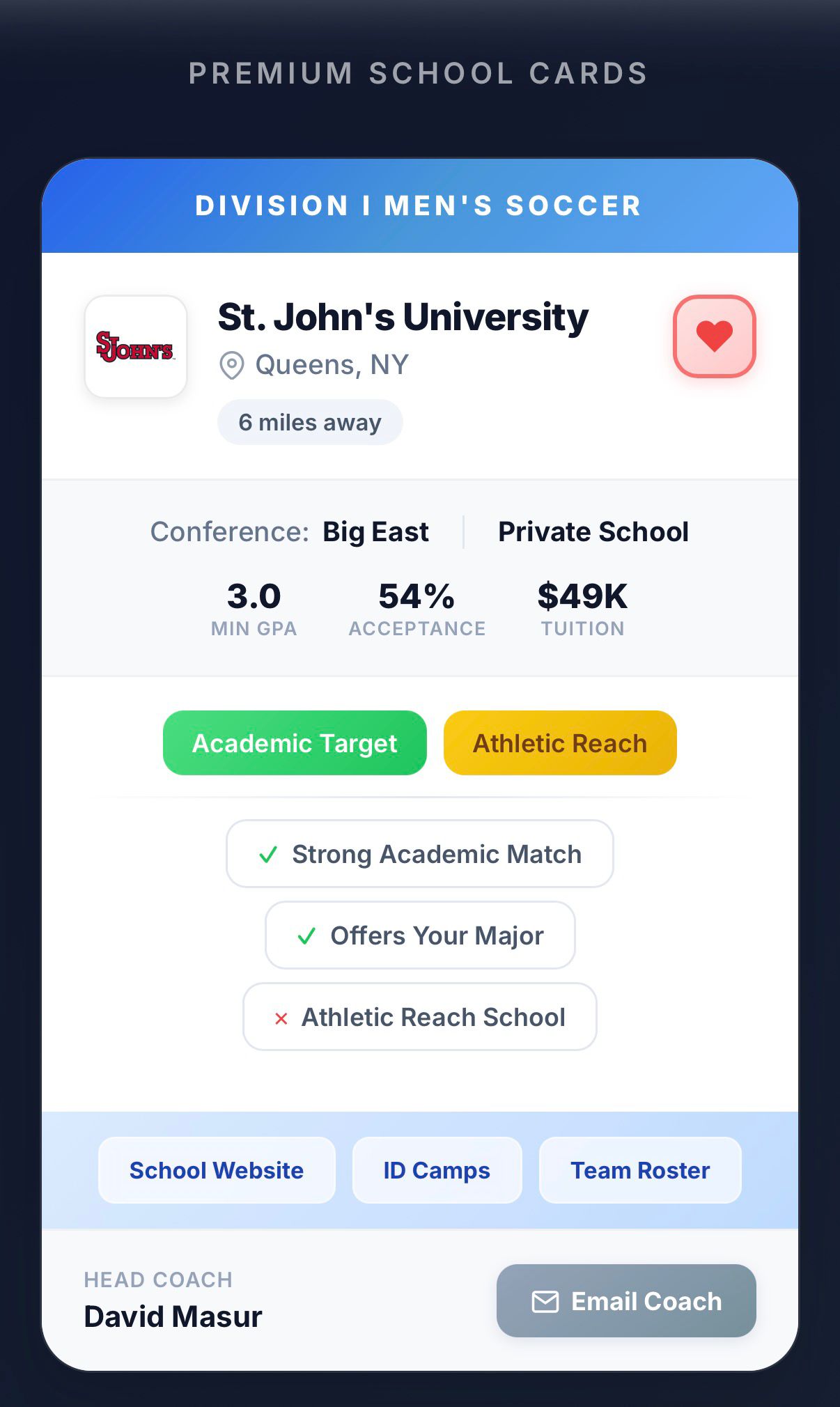This screenshot has width=840, height=1407.
Task: Click the Private School label
Action: click(593, 531)
